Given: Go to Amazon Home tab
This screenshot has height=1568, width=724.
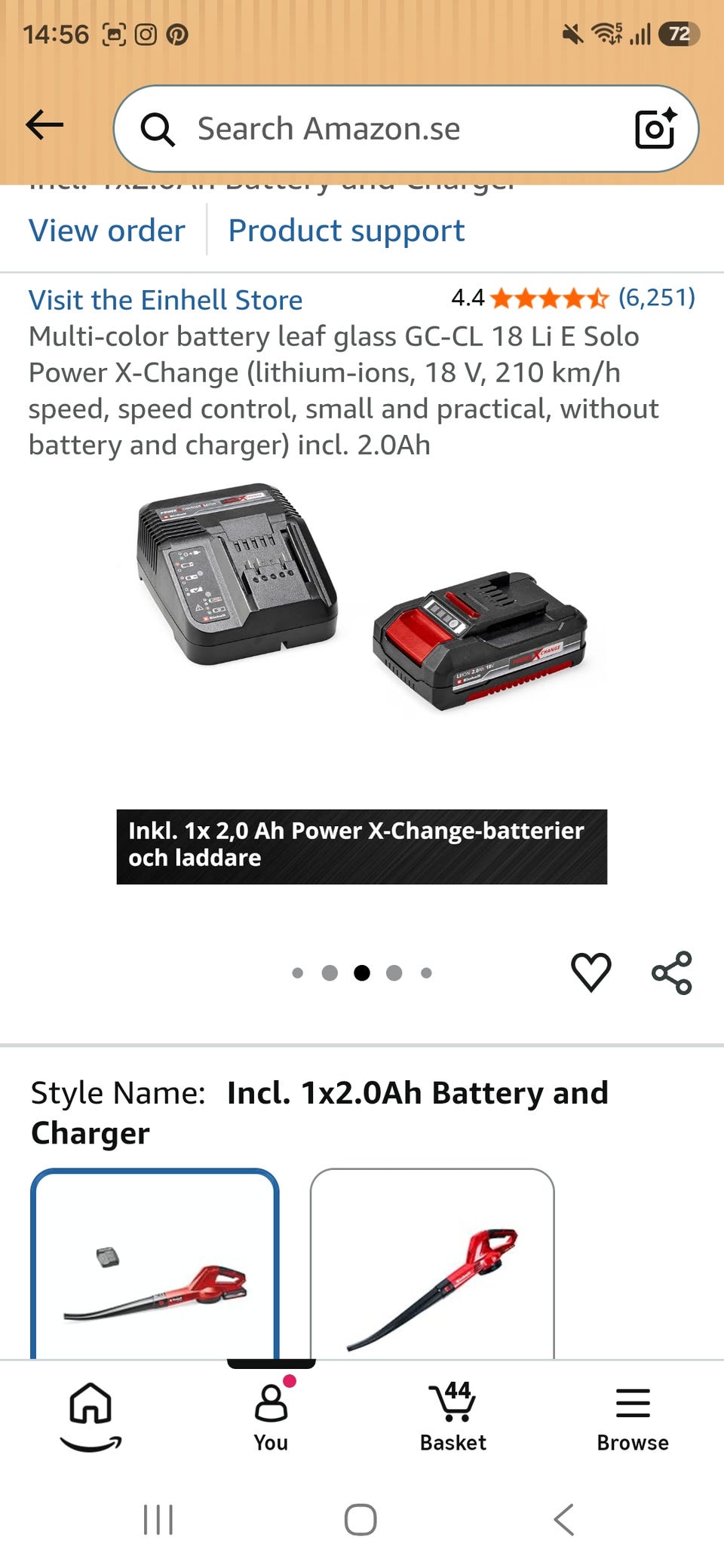Looking at the screenshot, I should point(90,1416).
